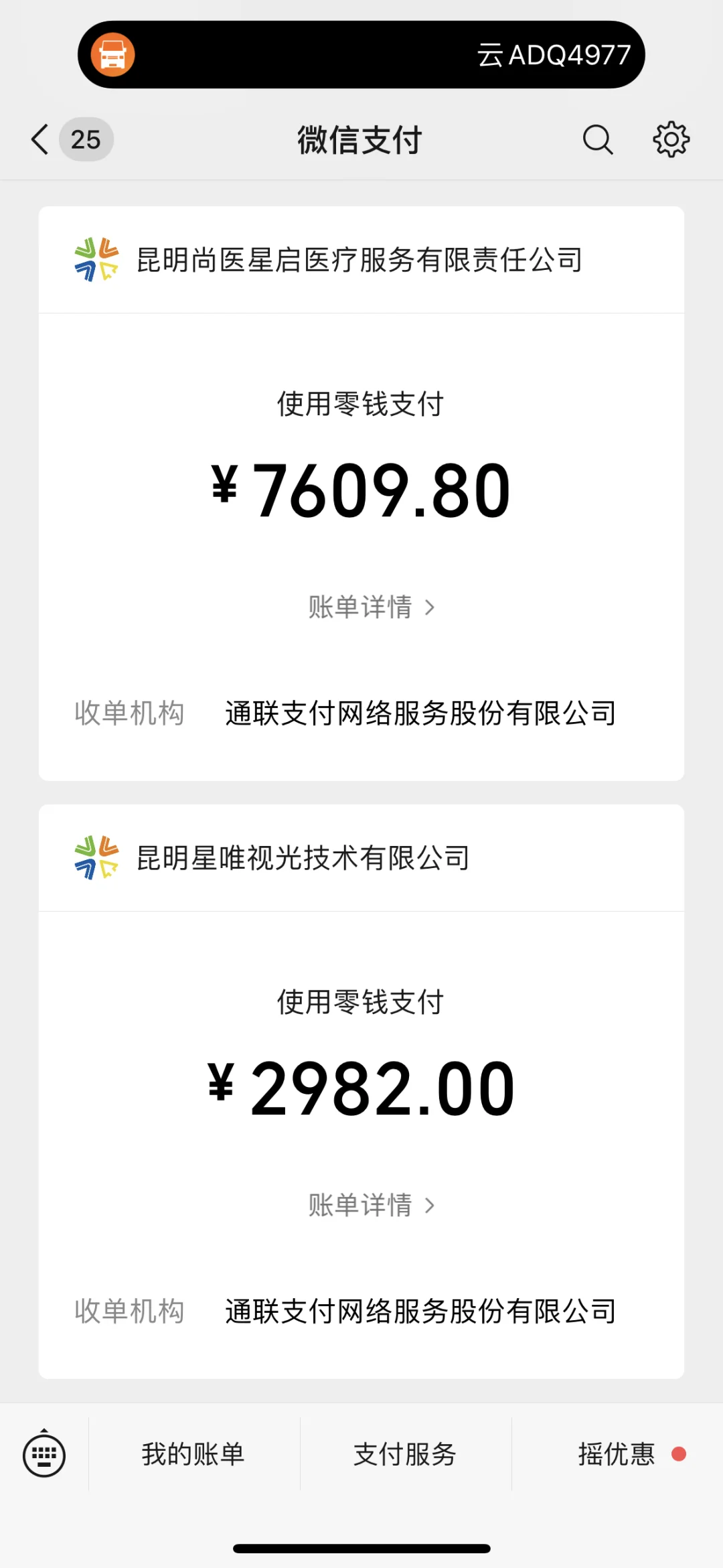
Task: Switch to keyboard input icon
Action: 44,1455
